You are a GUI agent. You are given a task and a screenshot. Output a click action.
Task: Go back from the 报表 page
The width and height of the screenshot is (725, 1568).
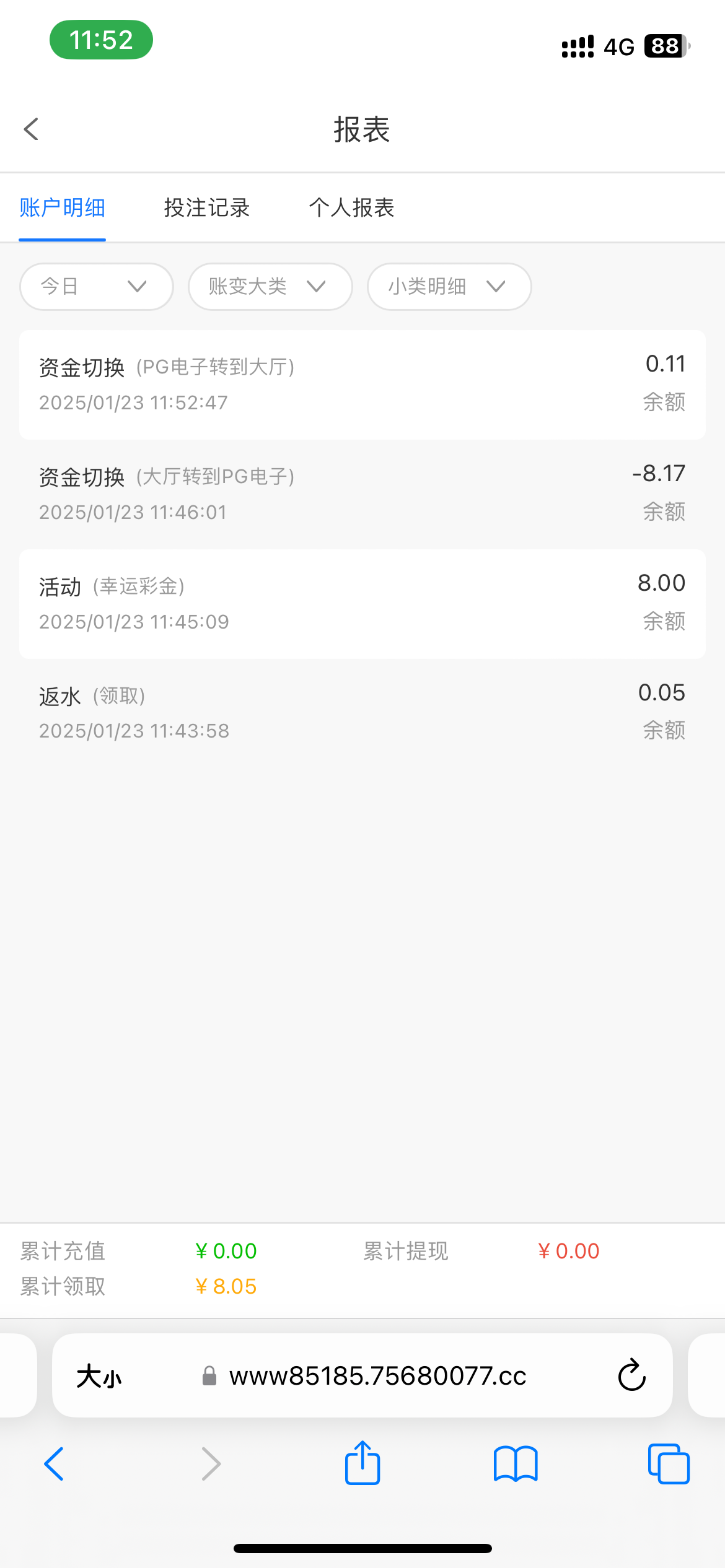(x=31, y=129)
